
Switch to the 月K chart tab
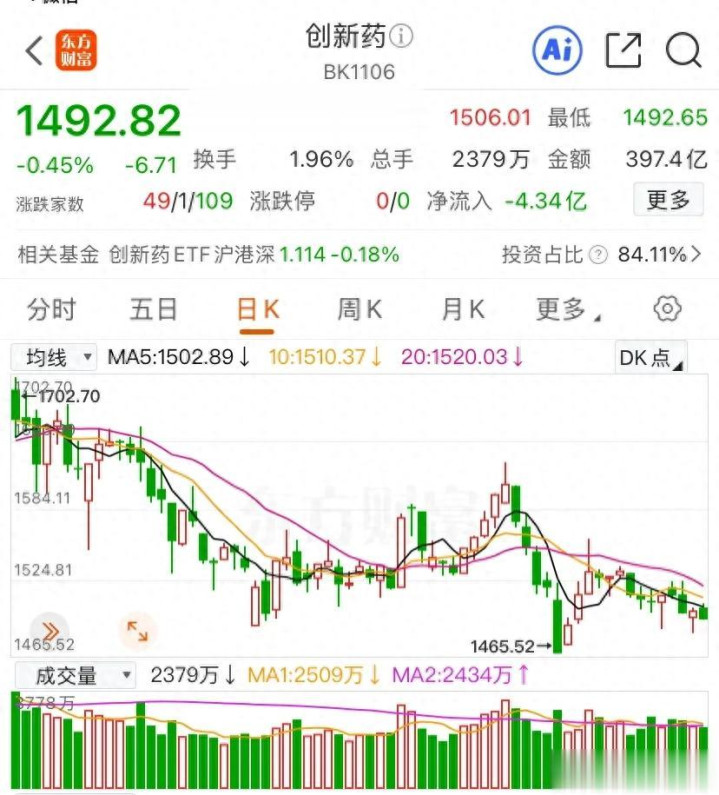462,309
